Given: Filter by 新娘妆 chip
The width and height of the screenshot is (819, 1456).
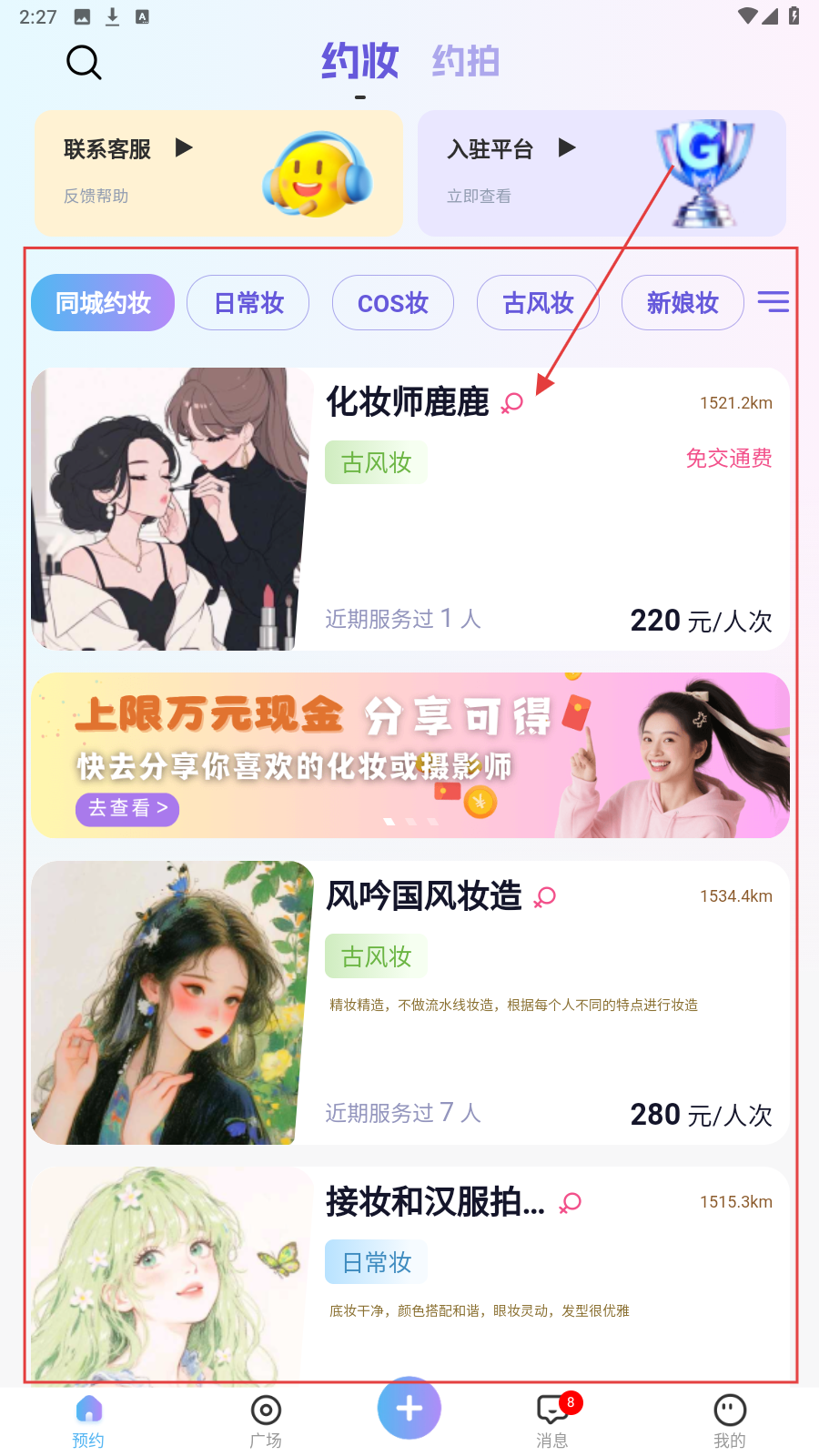Looking at the screenshot, I should click(682, 303).
